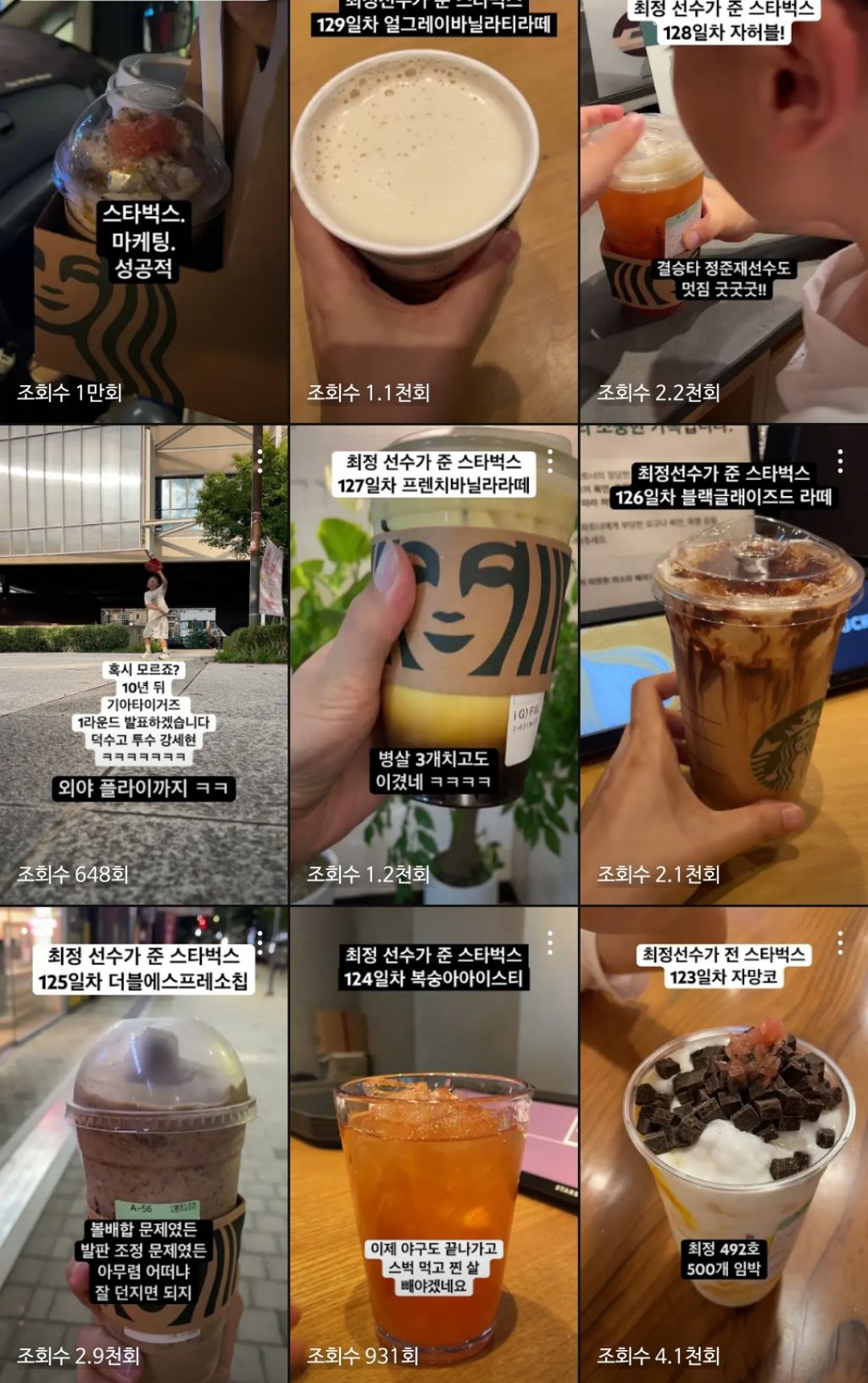Open the 128일차 자허블 video
Screen dimensions: 868x1383
[723, 212]
